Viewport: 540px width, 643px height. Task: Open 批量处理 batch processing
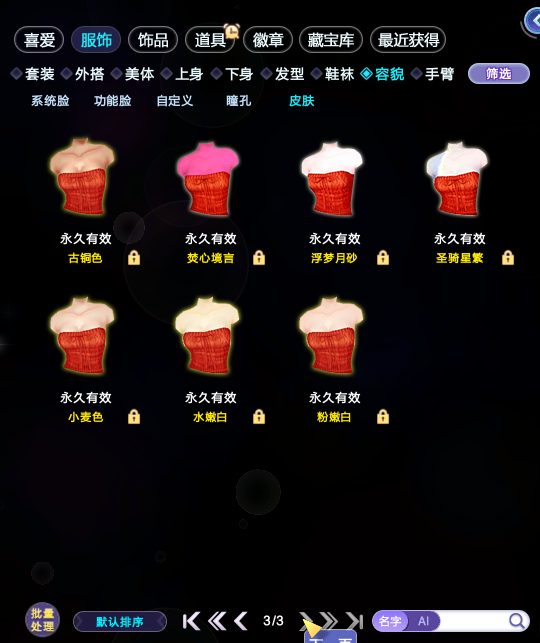pyautogui.click(x=42, y=620)
